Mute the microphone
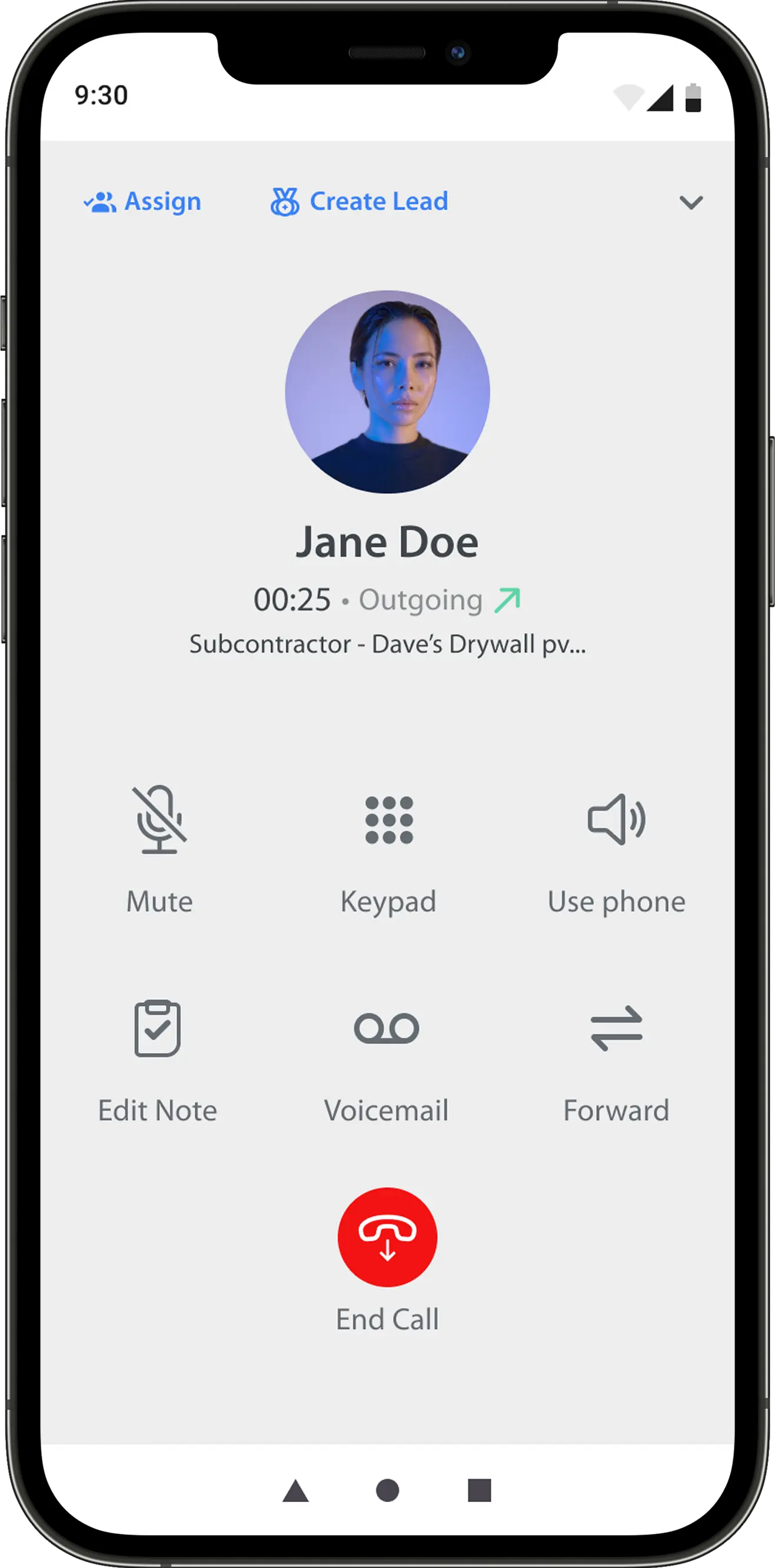This screenshot has width=775, height=1568. click(x=159, y=847)
